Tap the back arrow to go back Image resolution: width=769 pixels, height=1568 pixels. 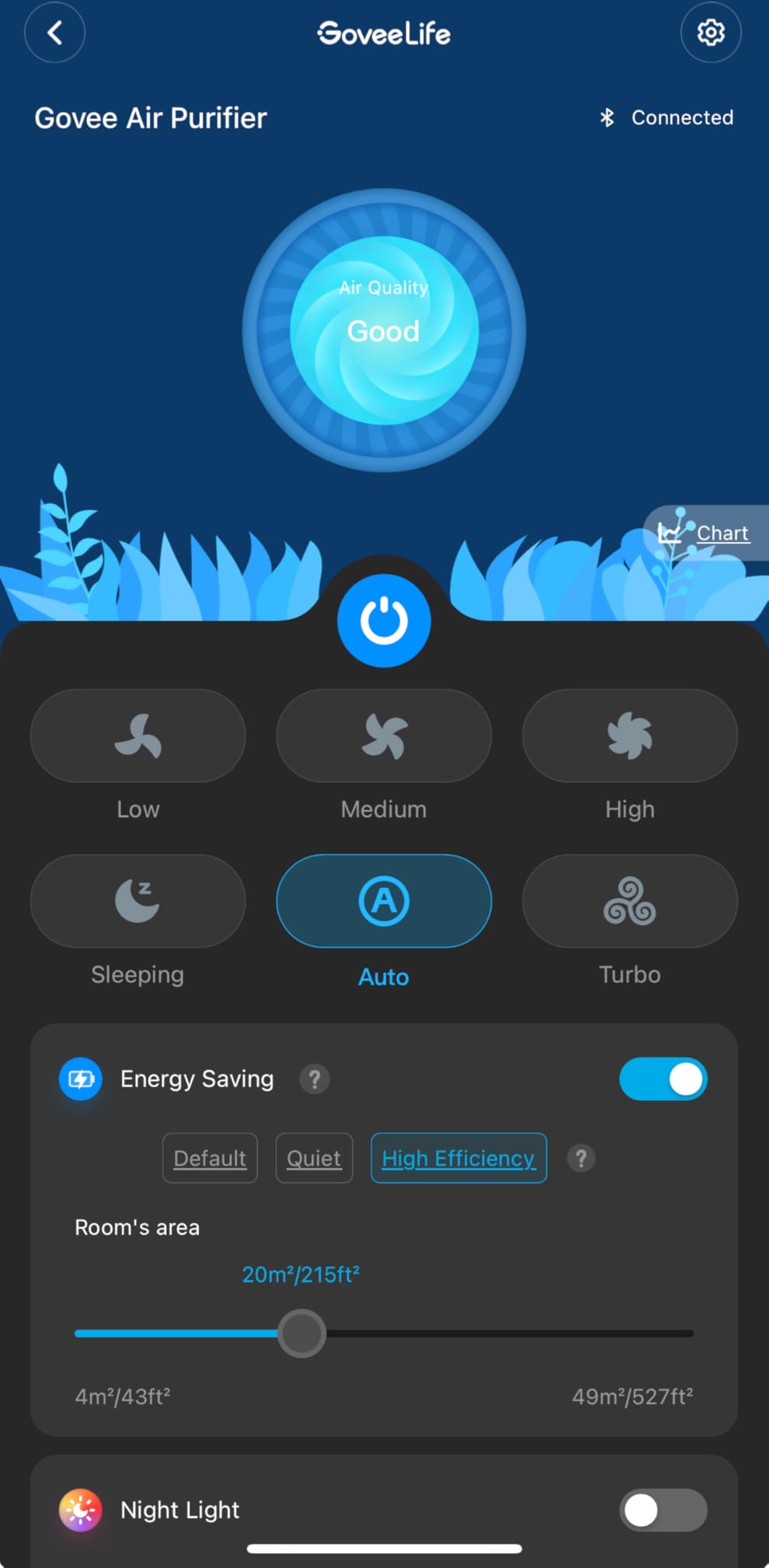54,33
